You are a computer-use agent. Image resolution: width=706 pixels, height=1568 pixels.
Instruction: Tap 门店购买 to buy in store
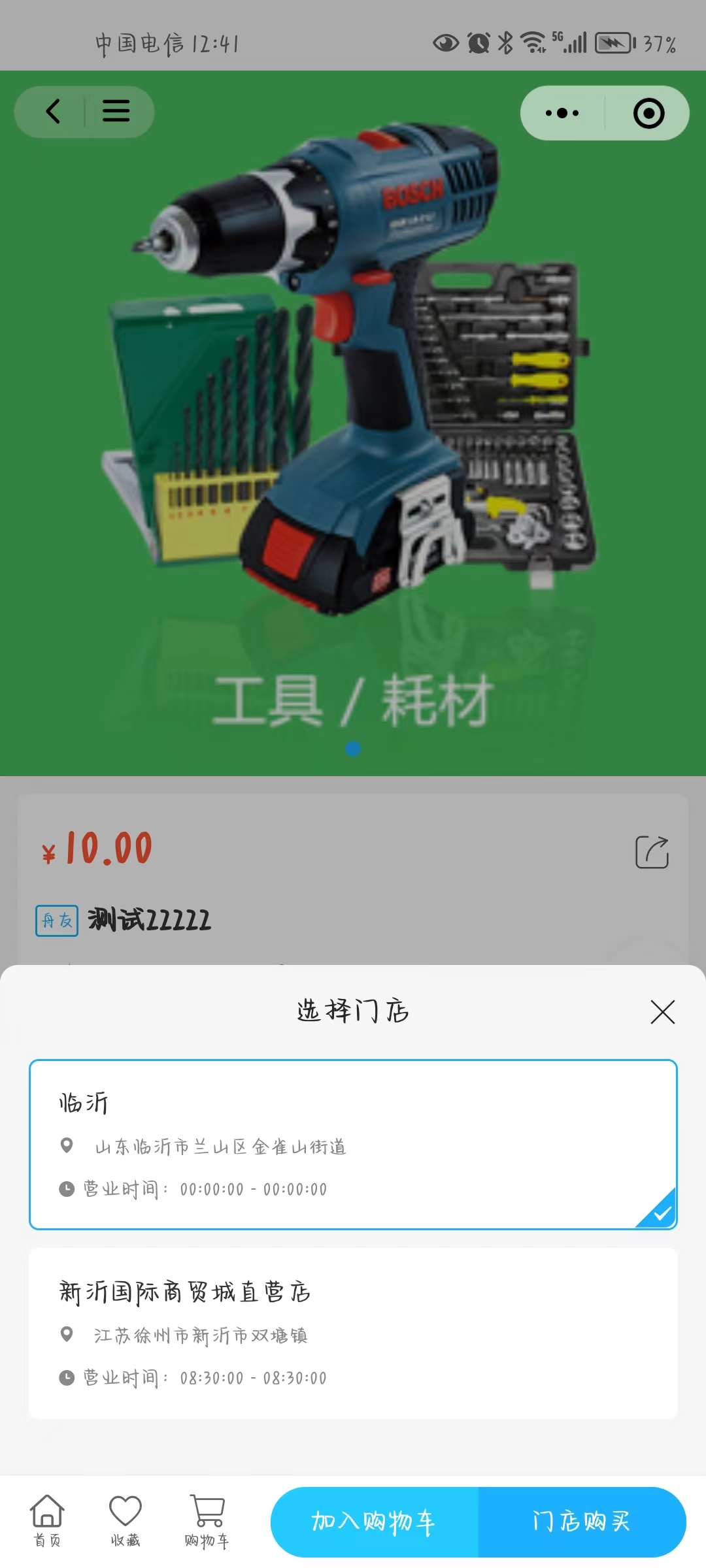(x=582, y=1522)
